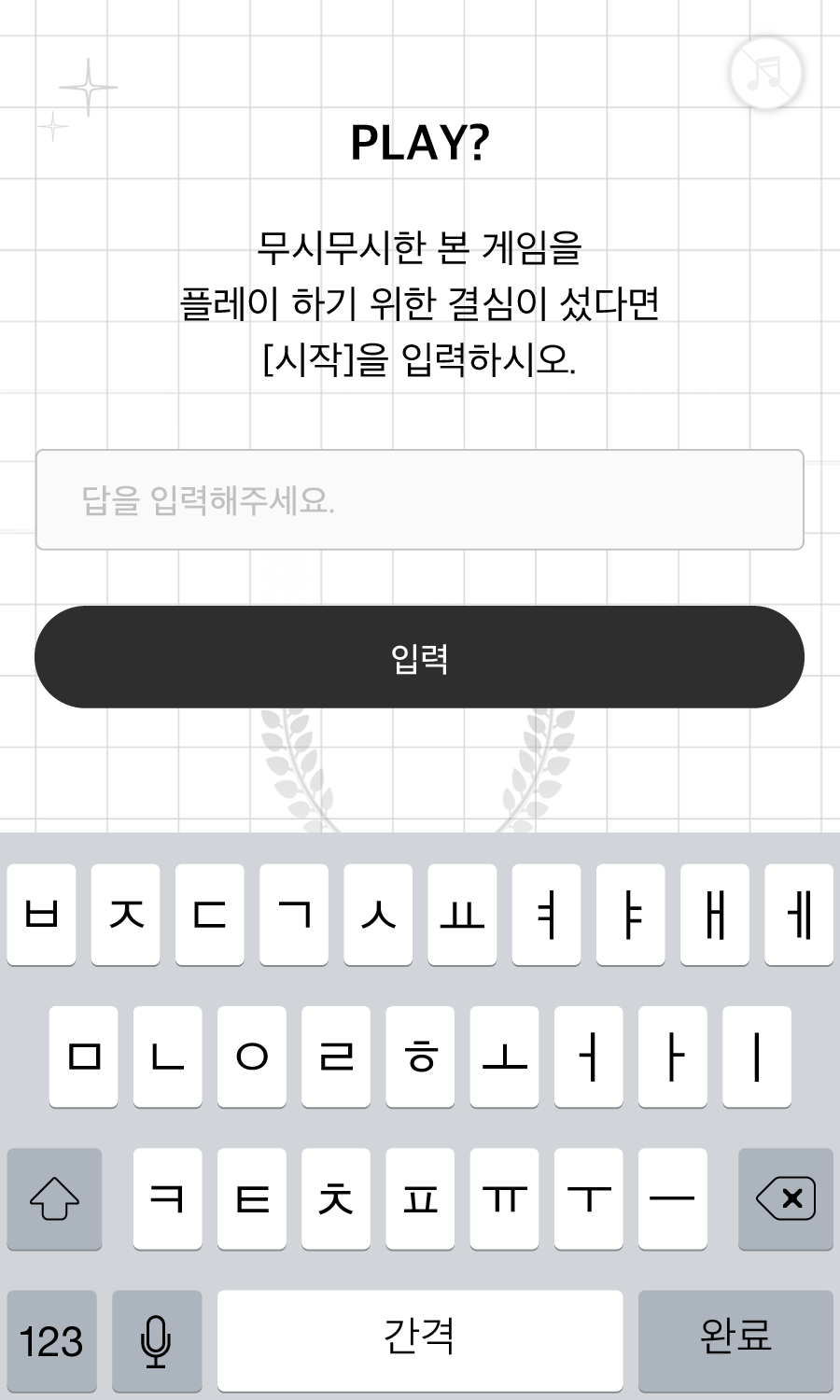Tap the 완료 key on keyboard
This screenshot has width=840, height=1400.
(x=735, y=1339)
